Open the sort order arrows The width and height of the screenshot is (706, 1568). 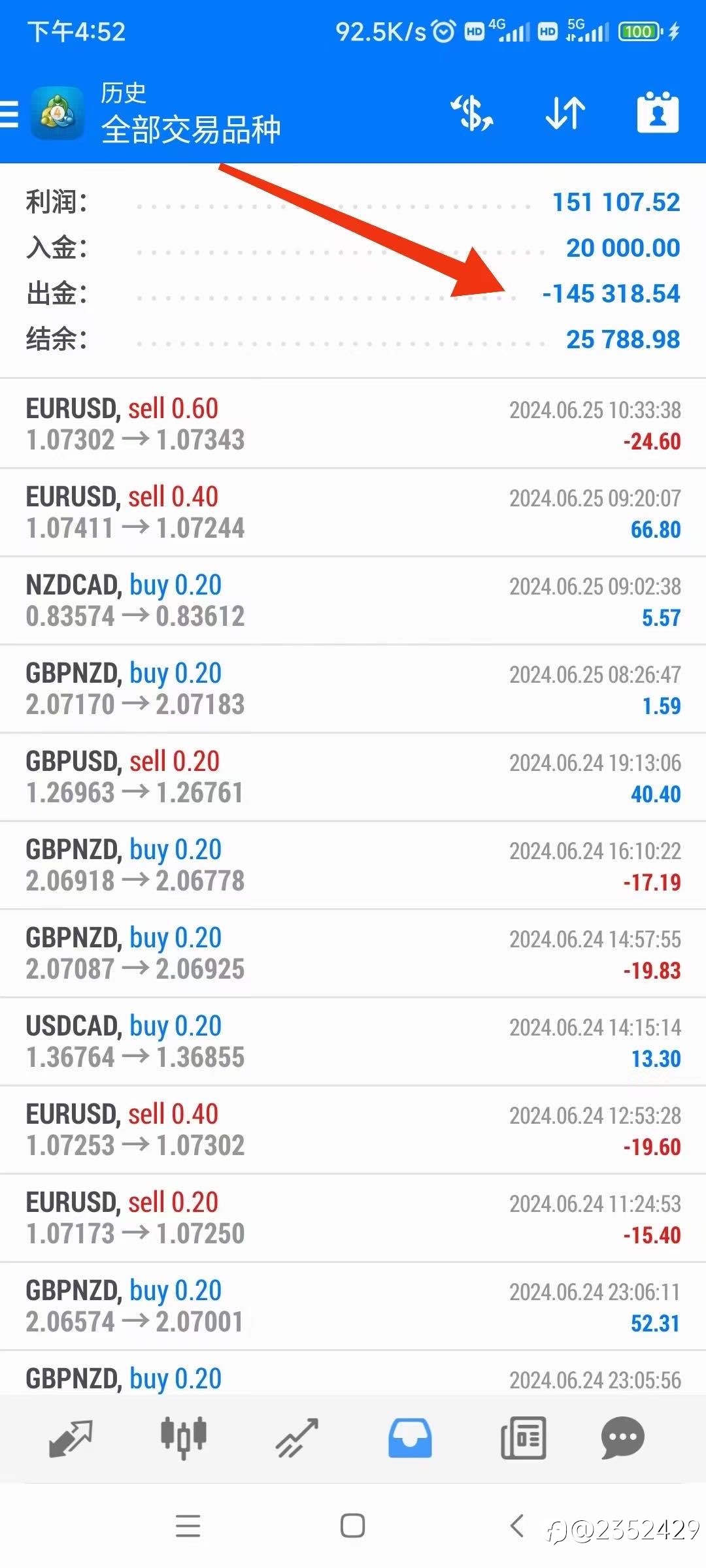tap(565, 113)
